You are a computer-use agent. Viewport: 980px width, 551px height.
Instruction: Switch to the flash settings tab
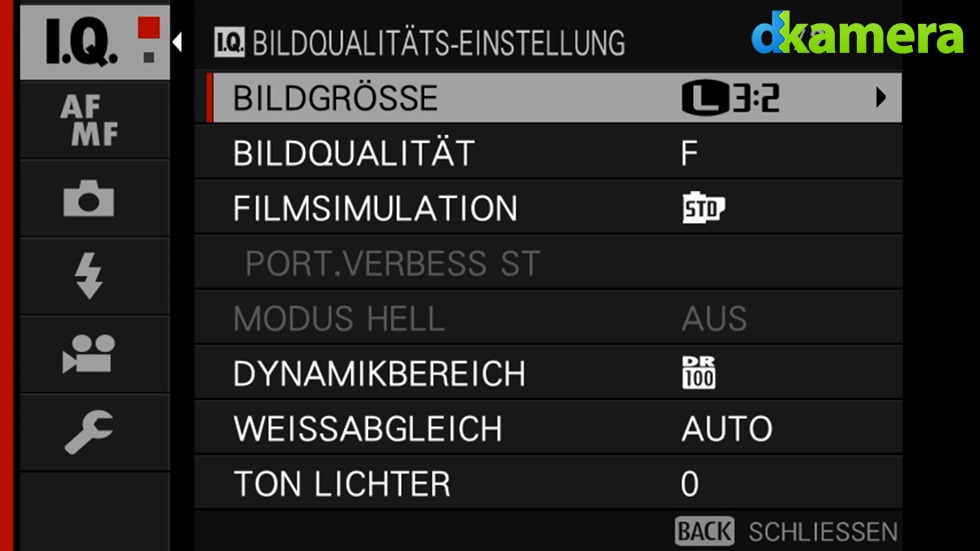(89, 276)
